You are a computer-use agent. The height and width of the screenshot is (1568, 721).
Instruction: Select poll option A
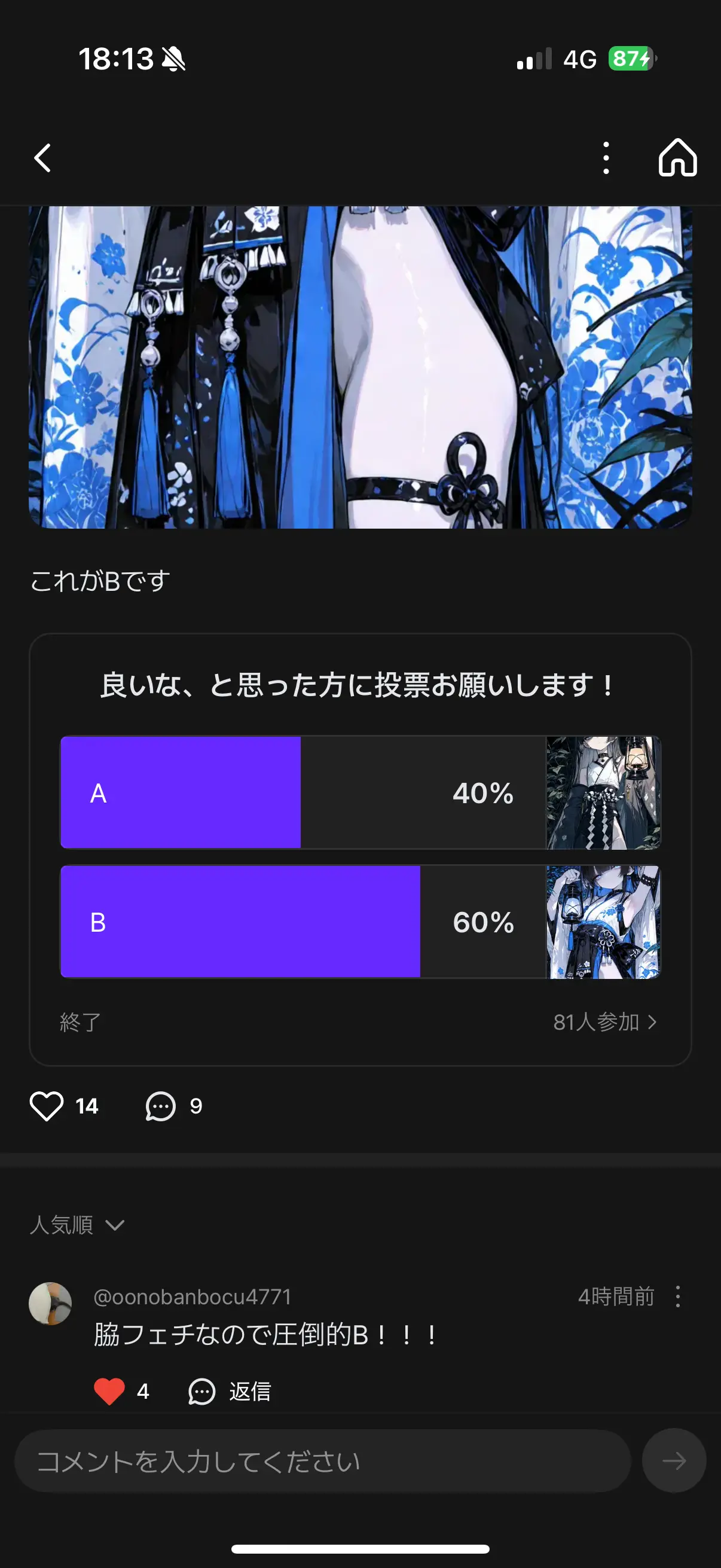pos(360,792)
